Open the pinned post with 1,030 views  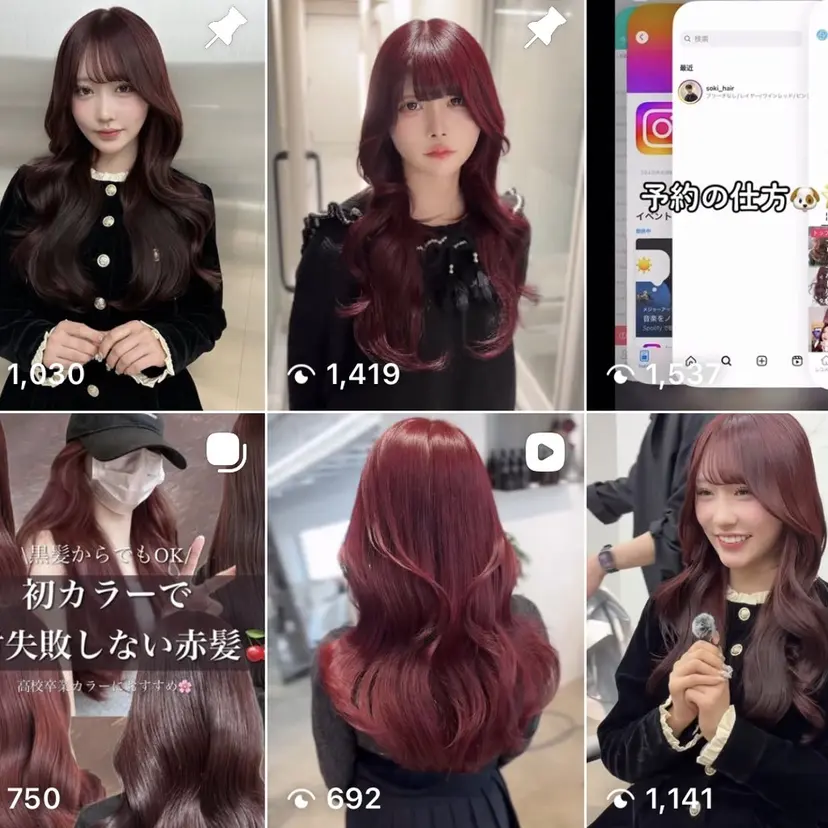[x=132, y=205]
